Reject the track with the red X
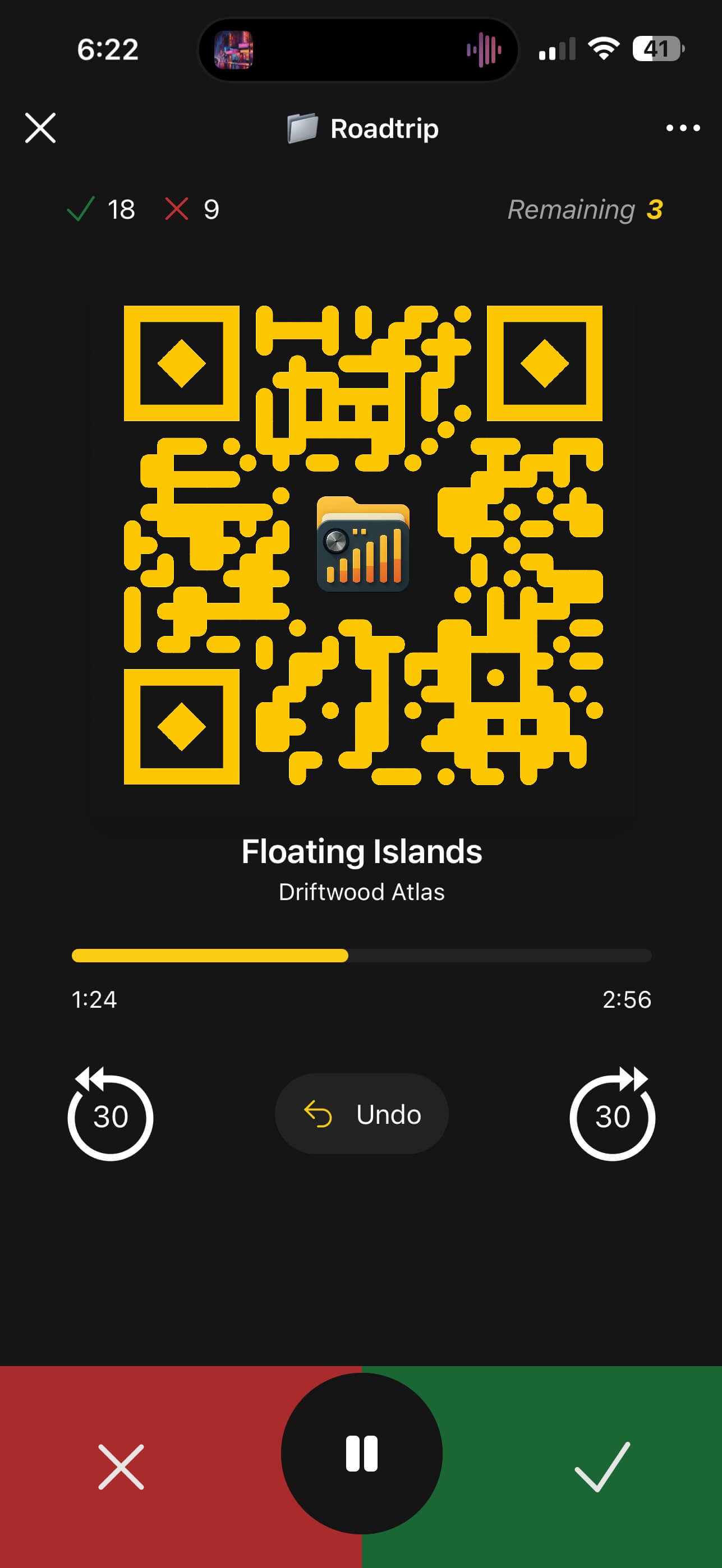 (121, 1467)
